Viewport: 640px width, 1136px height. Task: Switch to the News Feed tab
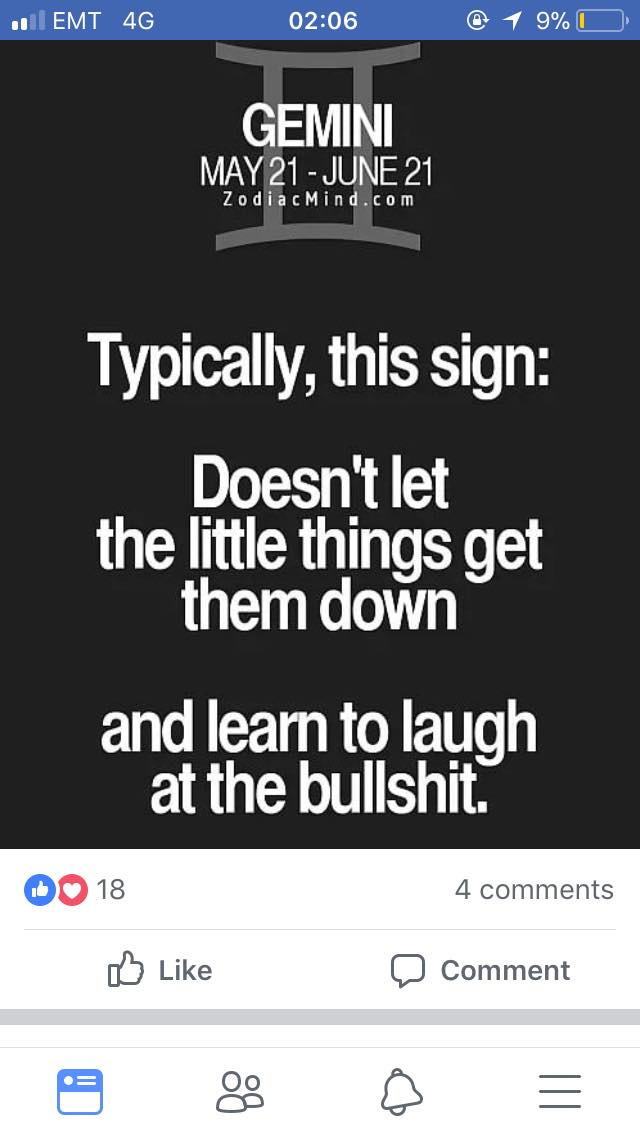(80, 1091)
